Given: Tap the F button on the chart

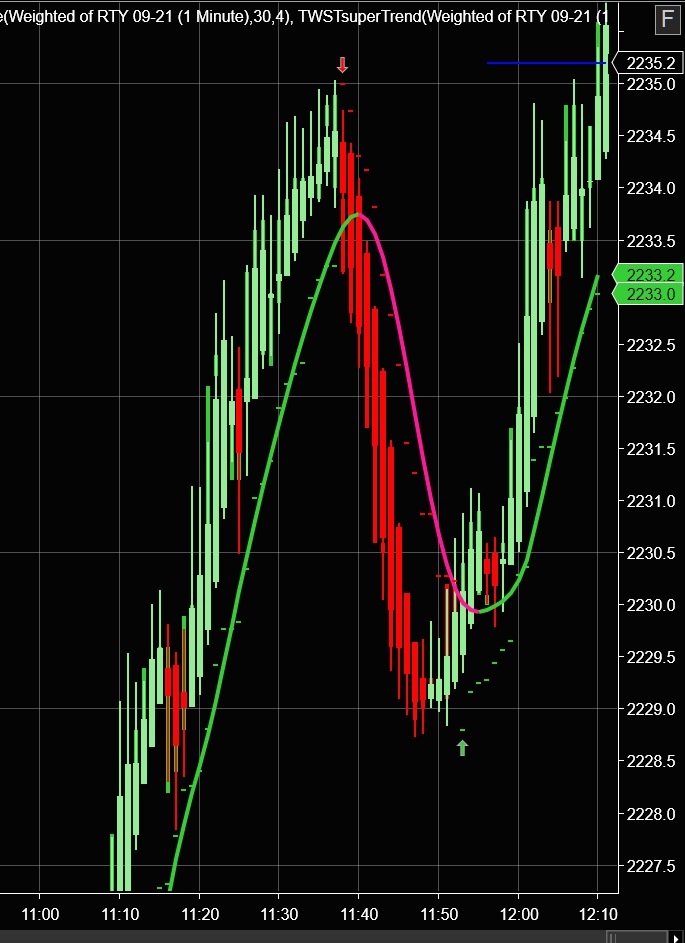Looking at the screenshot, I should 668,19.
